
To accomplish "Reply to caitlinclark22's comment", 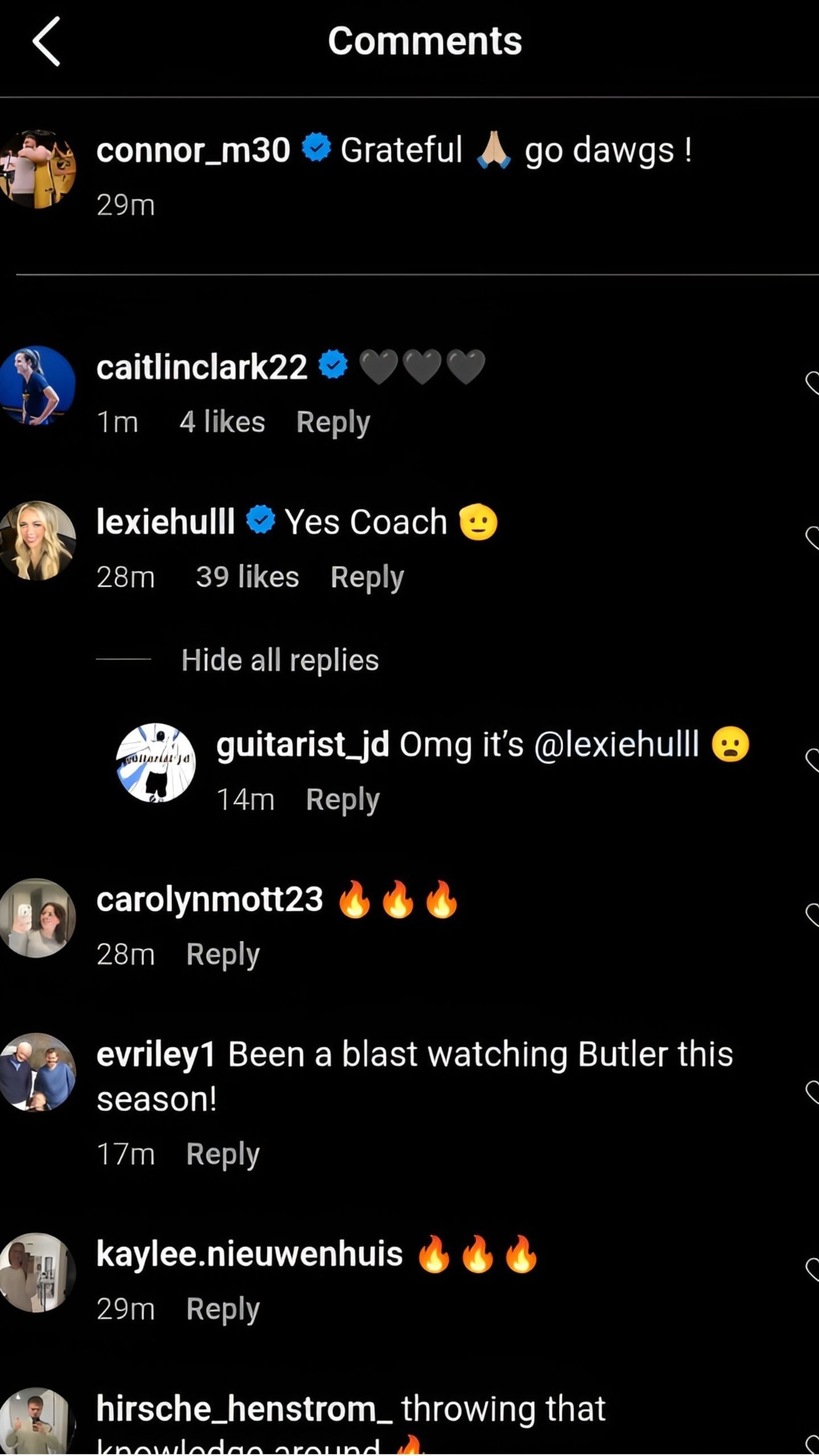I will [x=333, y=423].
